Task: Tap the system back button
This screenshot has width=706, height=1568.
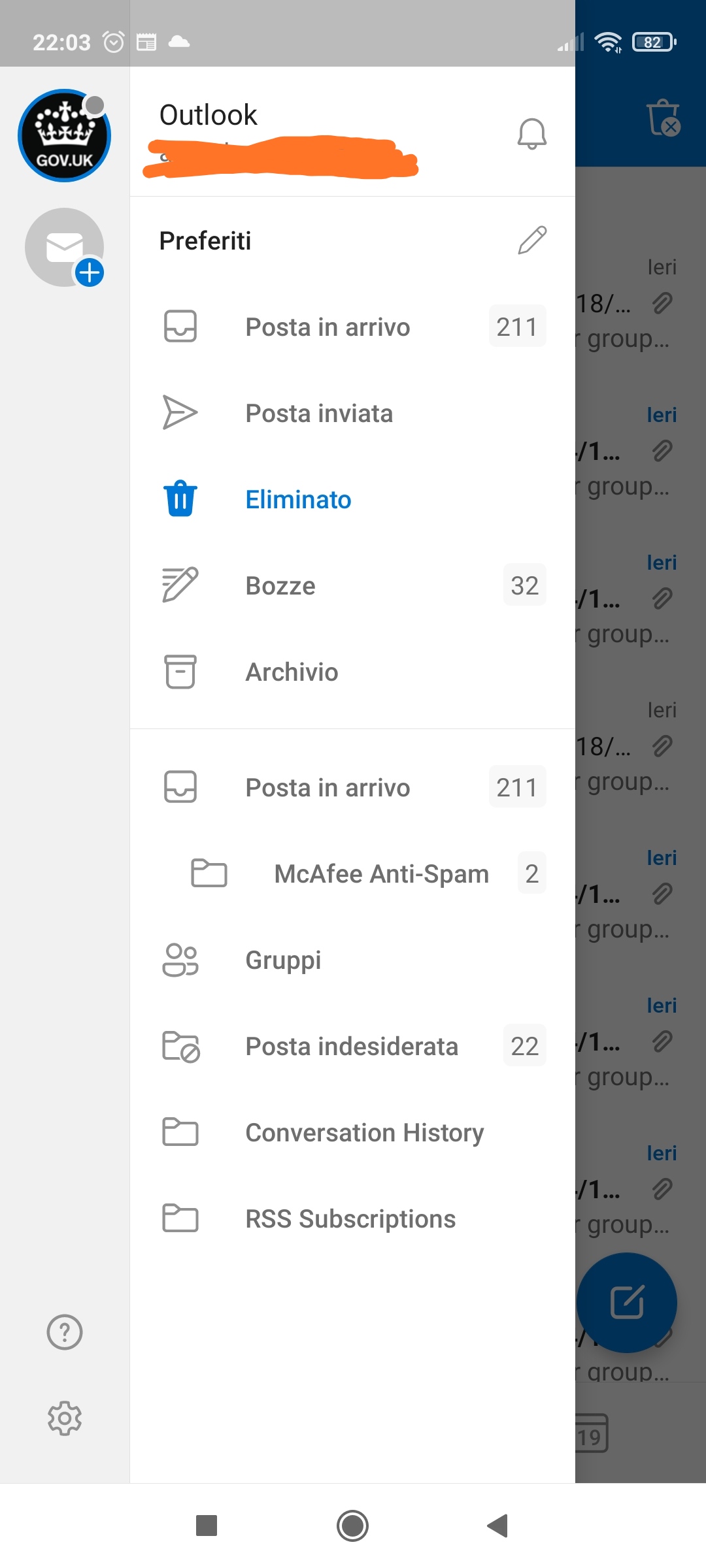Action: 497,1526
